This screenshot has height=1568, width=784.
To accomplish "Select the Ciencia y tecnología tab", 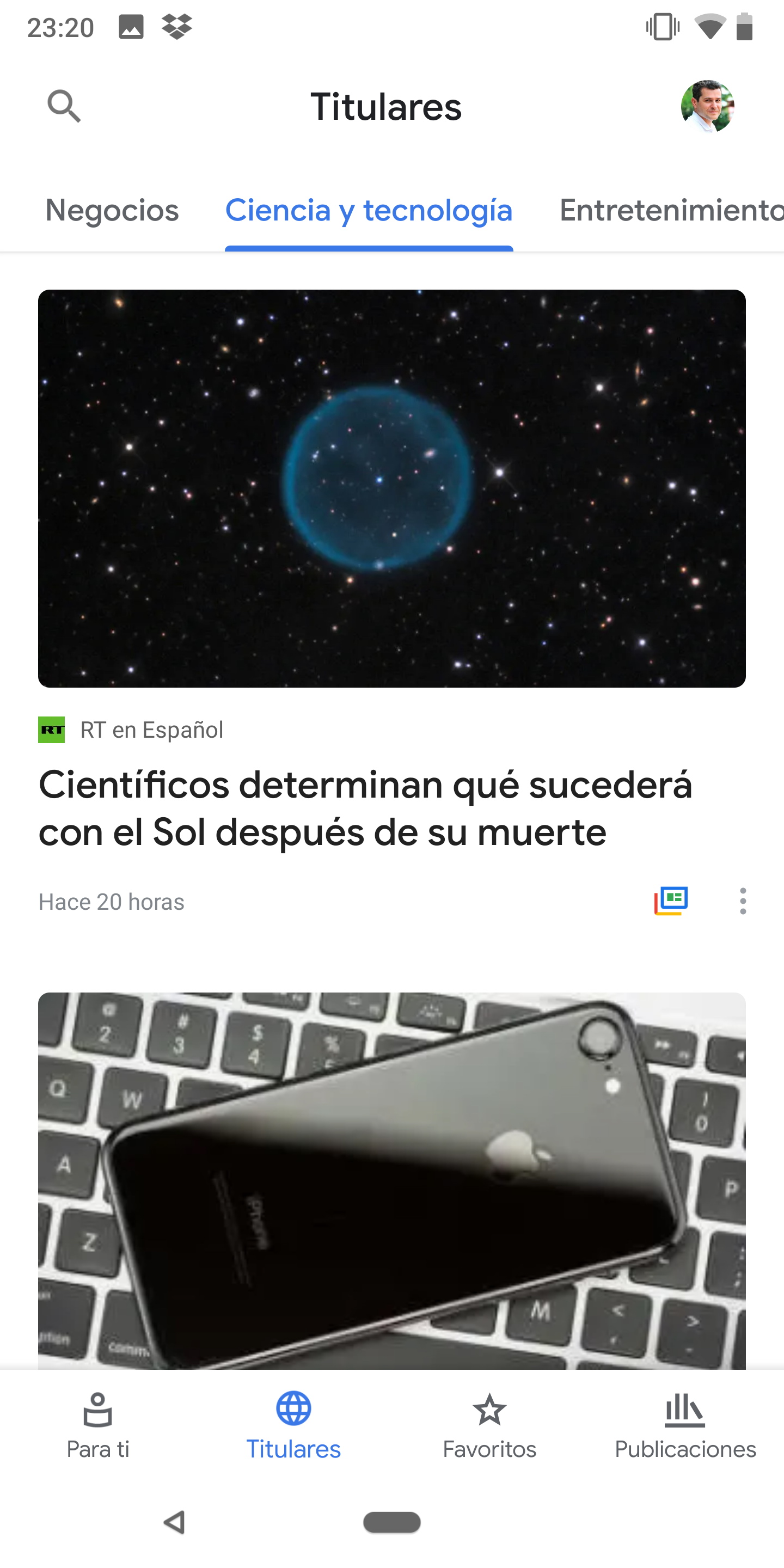I will (369, 211).
